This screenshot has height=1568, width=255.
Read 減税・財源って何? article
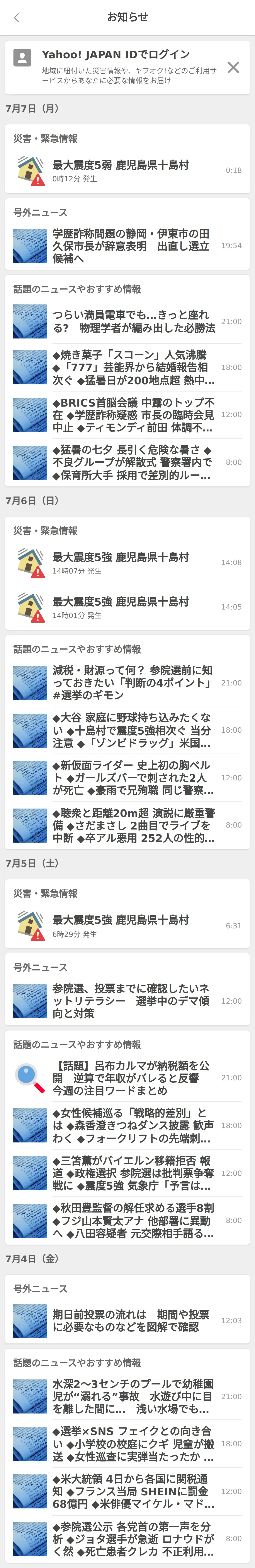127,682
